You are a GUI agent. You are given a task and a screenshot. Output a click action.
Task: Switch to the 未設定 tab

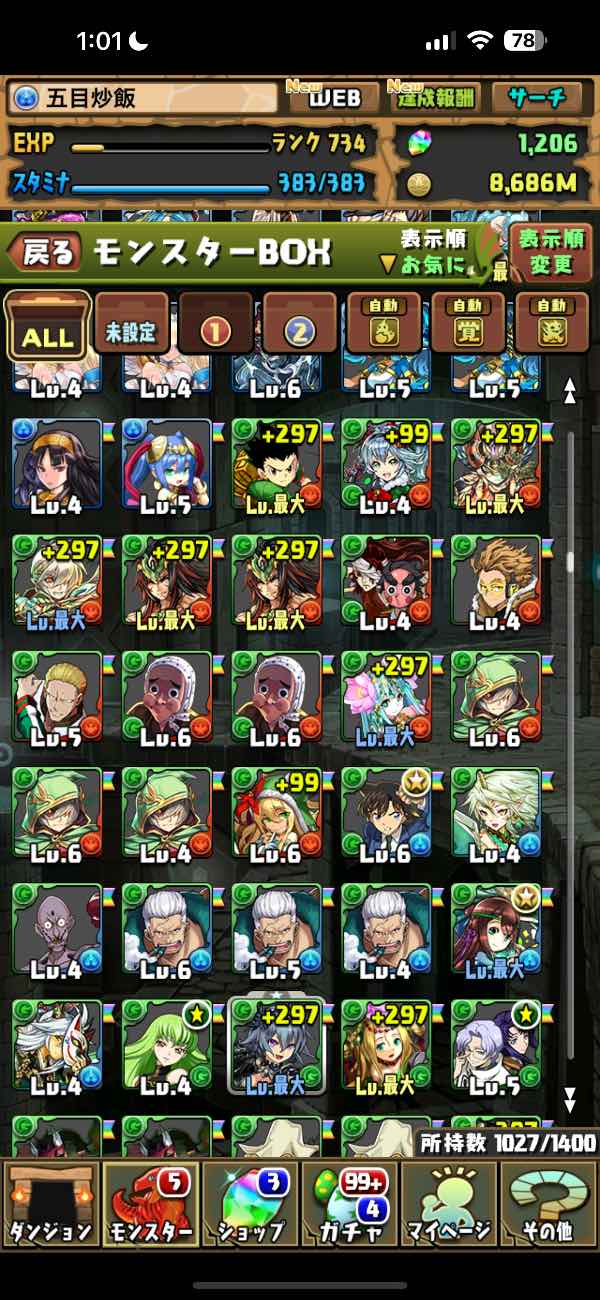(x=132, y=328)
